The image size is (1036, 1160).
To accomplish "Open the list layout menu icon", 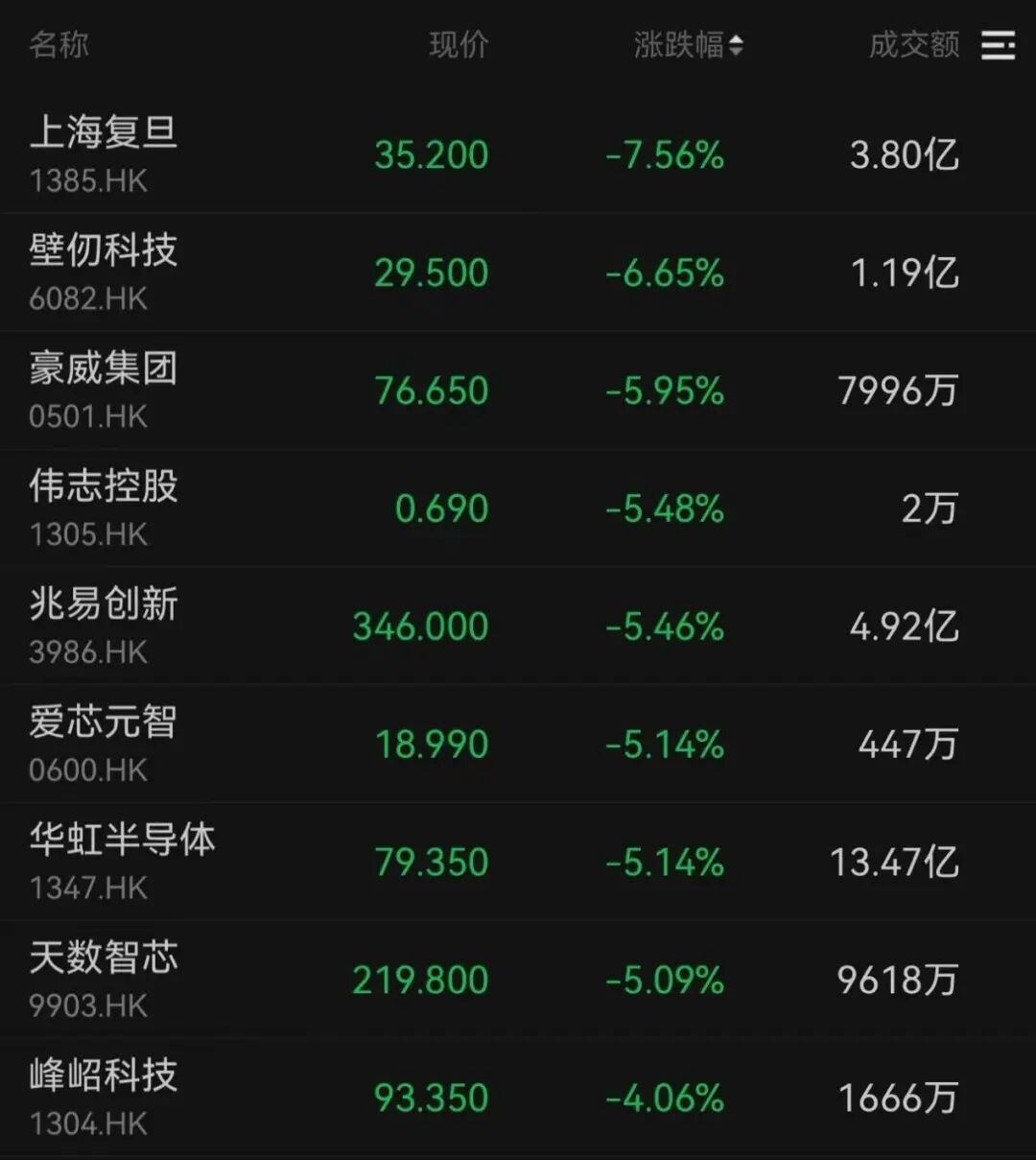I will 998,45.
